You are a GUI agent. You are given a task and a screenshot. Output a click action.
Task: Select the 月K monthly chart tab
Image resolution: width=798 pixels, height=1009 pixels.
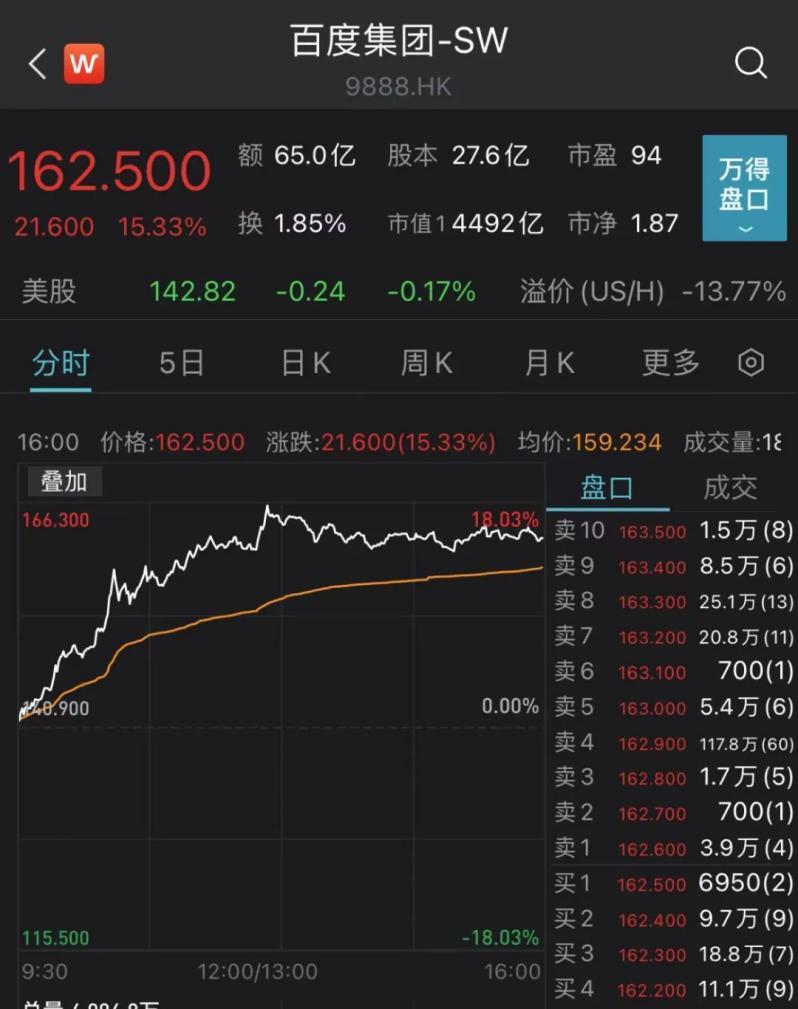click(x=548, y=363)
